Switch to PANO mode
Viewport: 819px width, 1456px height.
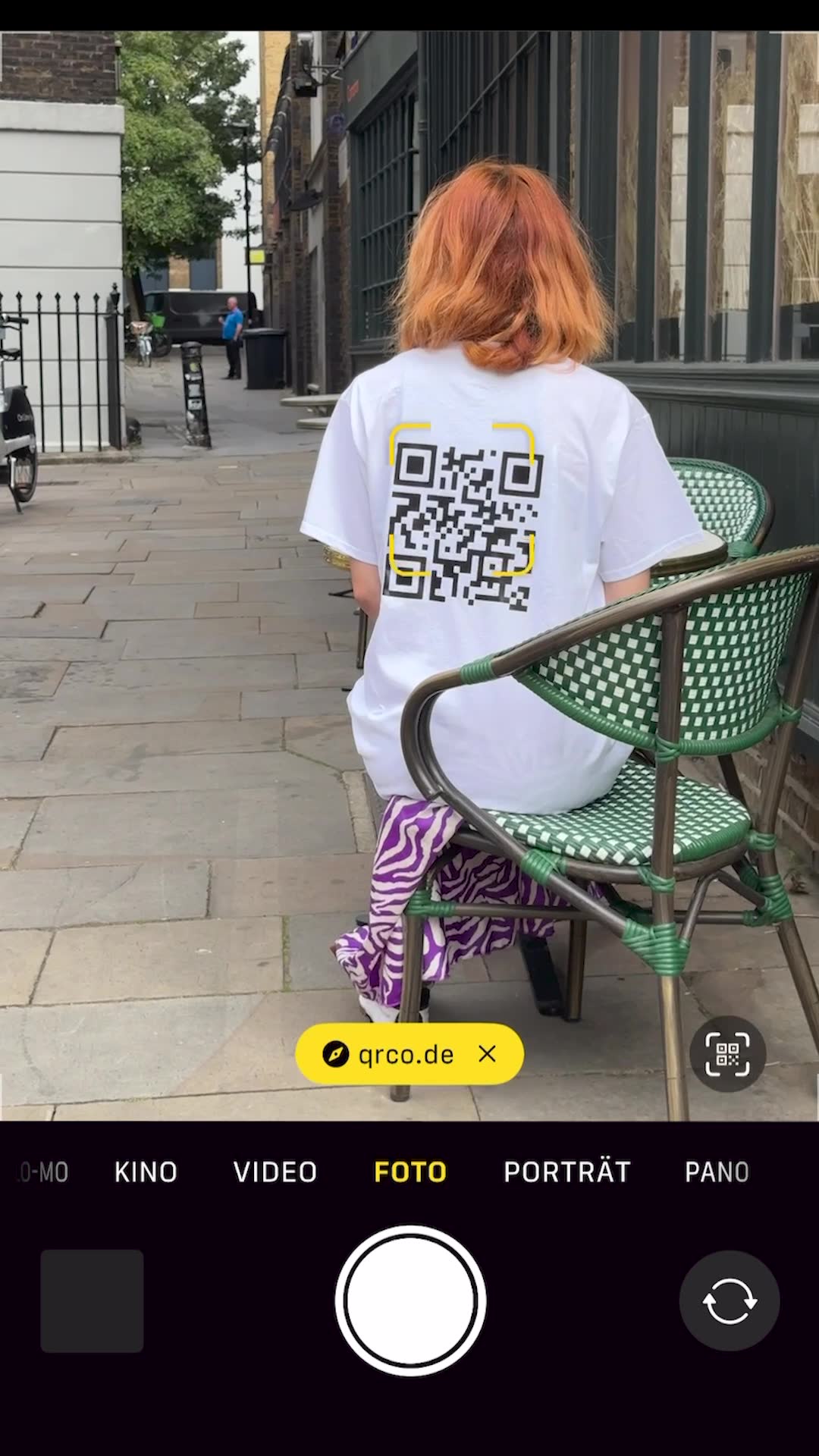717,1172
